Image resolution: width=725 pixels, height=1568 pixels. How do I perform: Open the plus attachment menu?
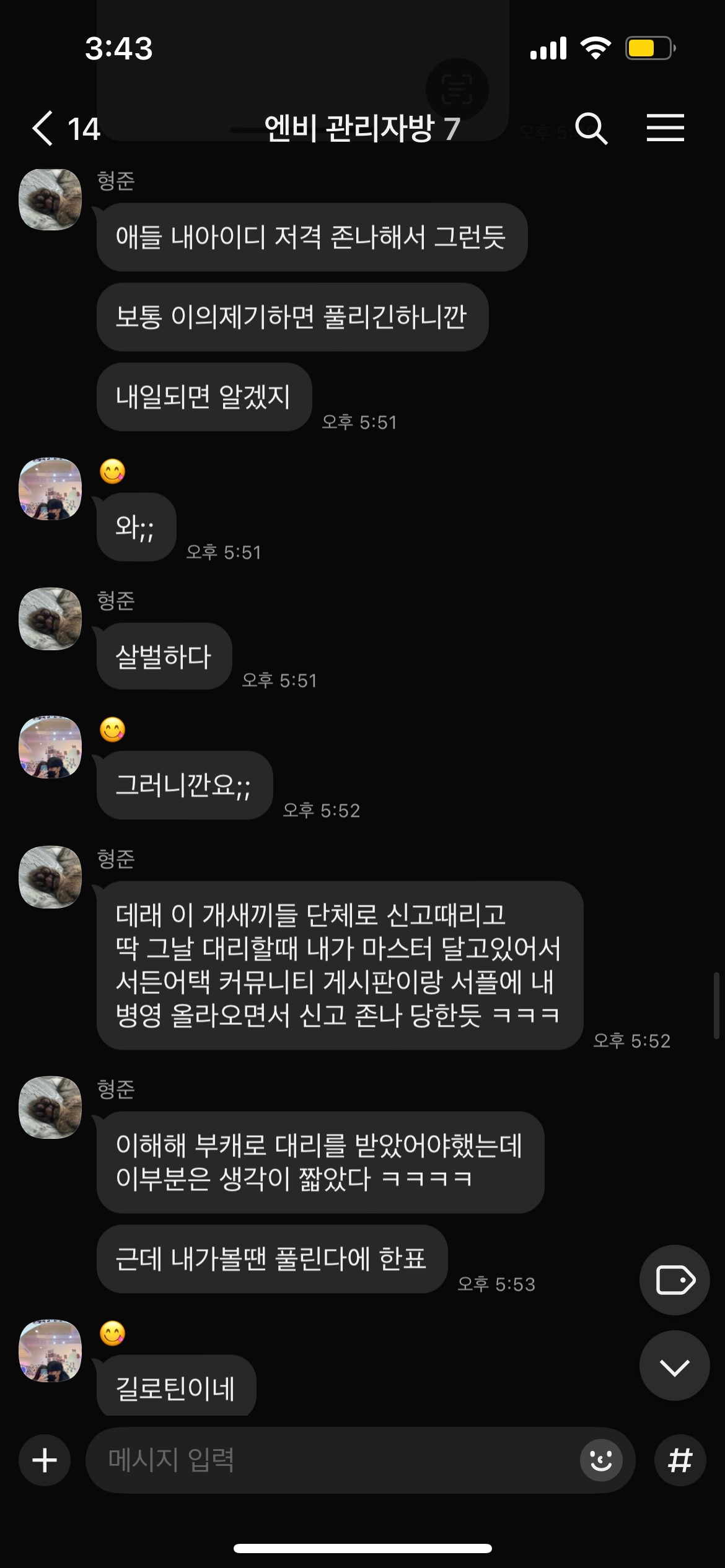(45, 1460)
